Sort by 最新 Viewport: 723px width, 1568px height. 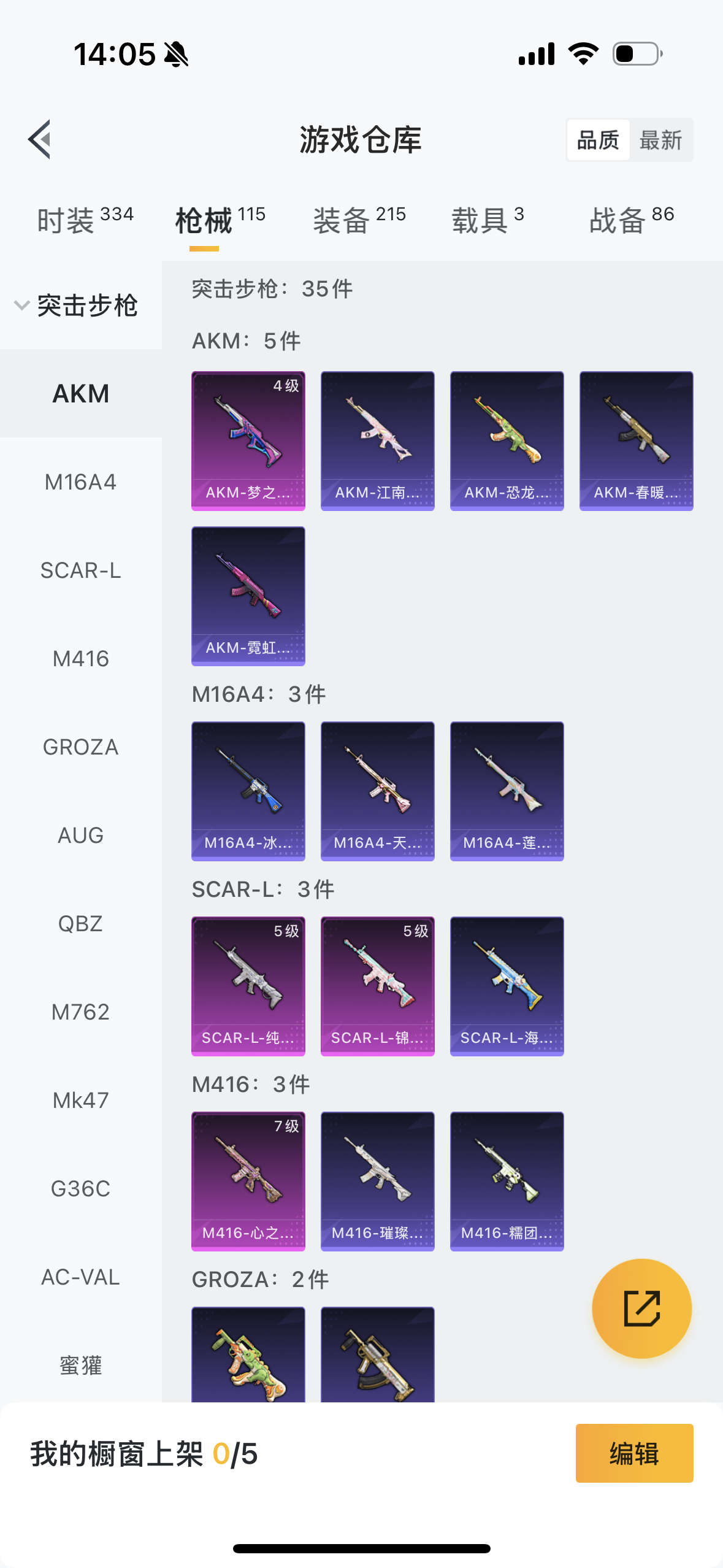tap(660, 140)
